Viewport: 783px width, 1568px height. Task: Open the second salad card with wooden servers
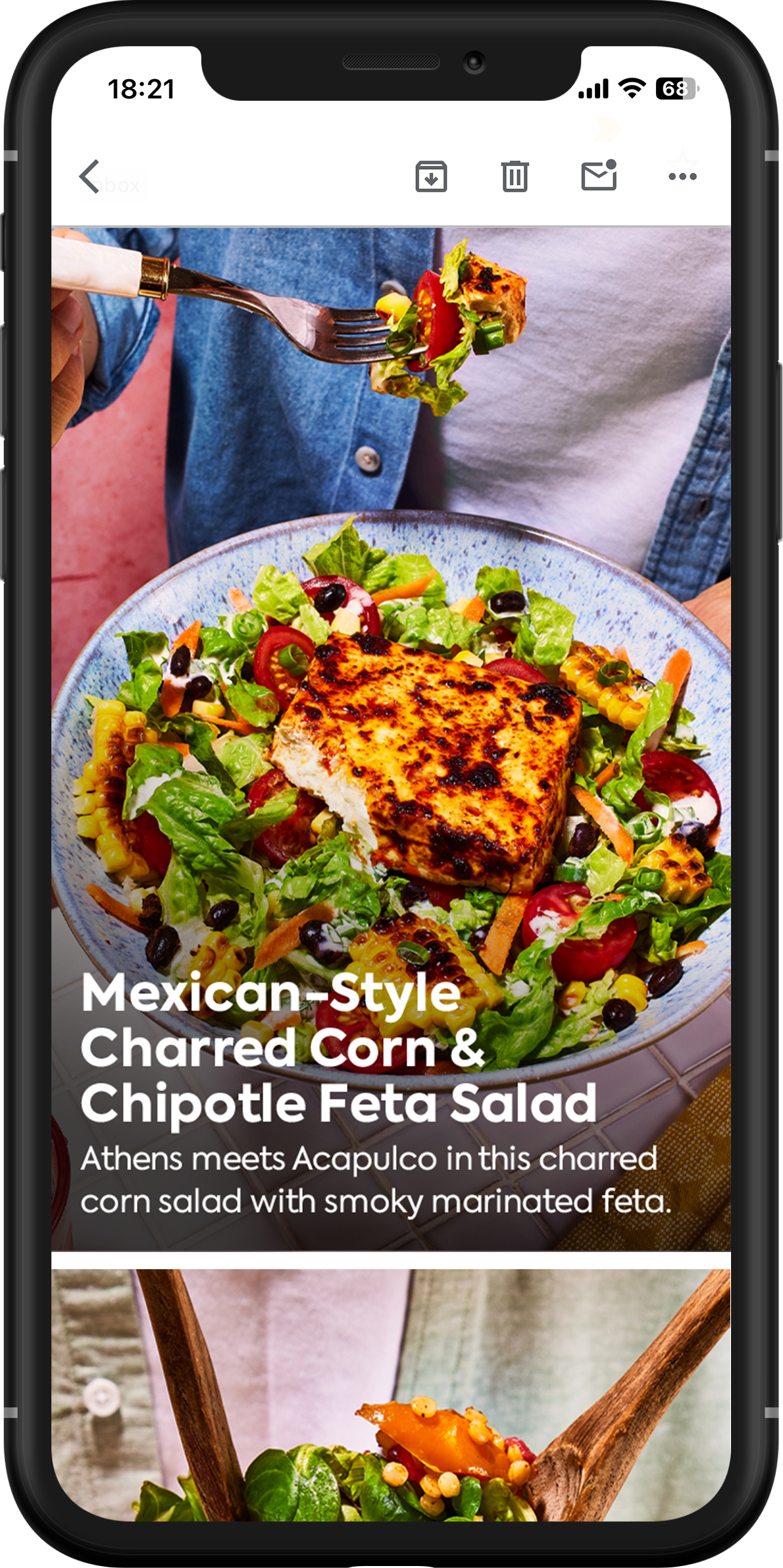coord(391,1396)
